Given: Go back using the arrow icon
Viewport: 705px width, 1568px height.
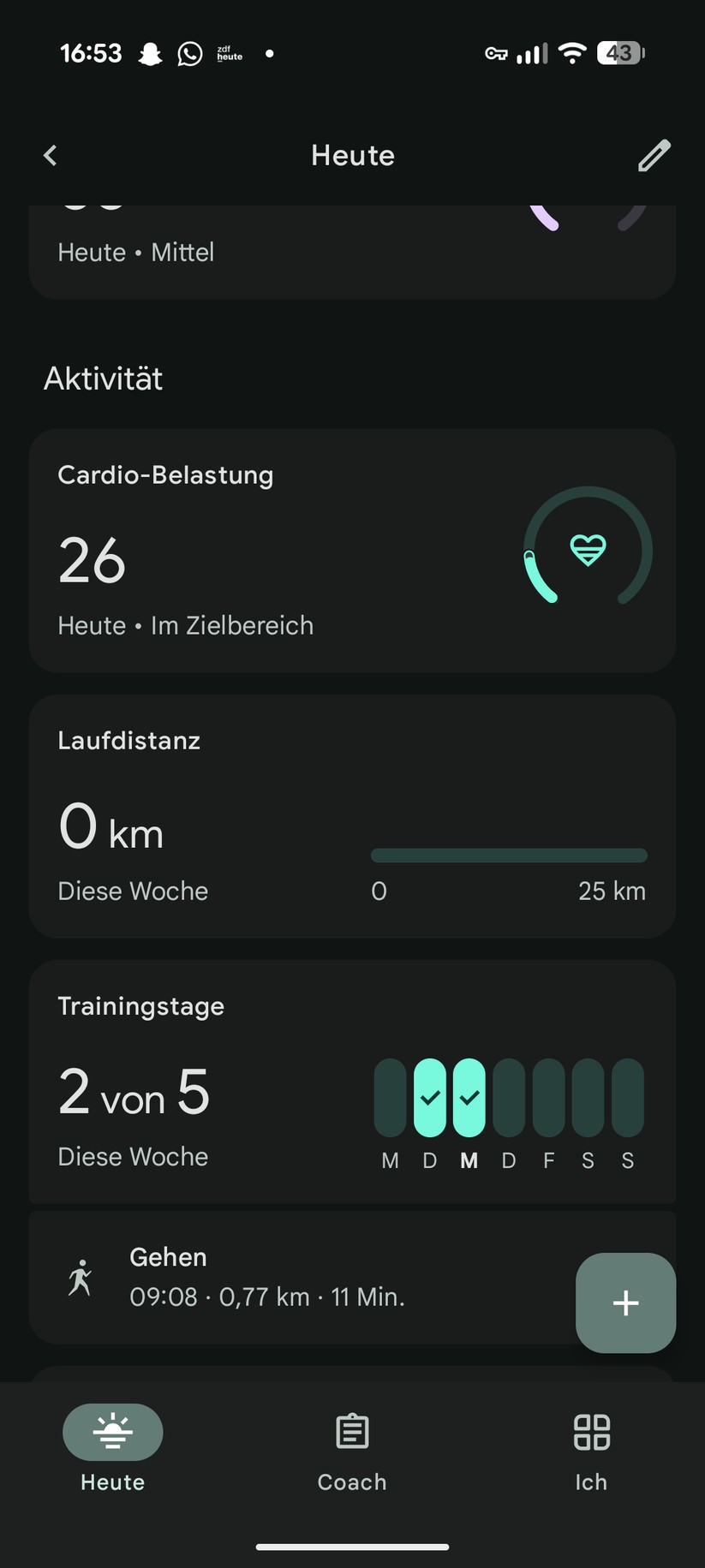Looking at the screenshot, I should 49,155.
